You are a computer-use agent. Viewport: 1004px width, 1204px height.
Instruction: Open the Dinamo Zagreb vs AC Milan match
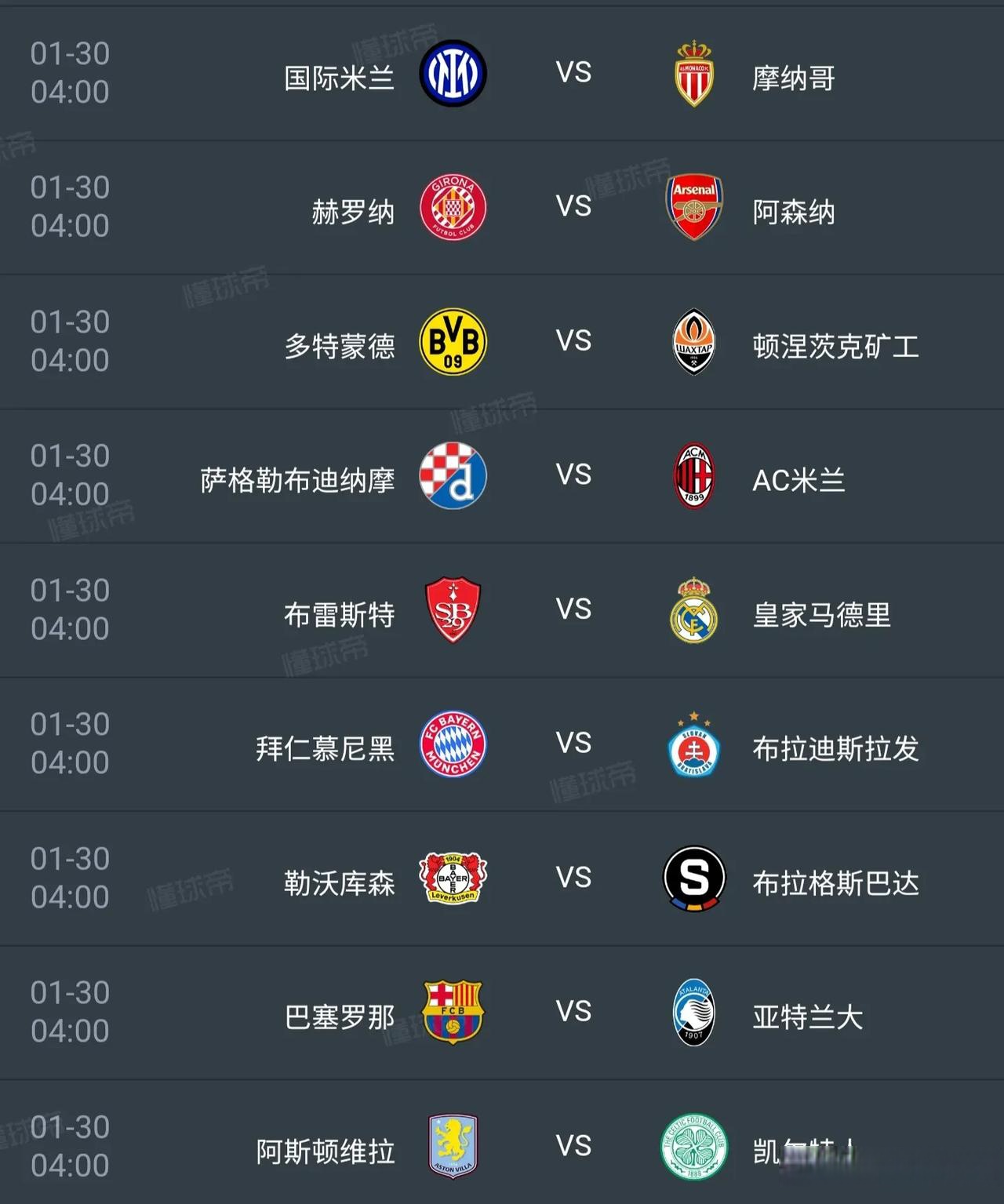(x=573, y=476)
